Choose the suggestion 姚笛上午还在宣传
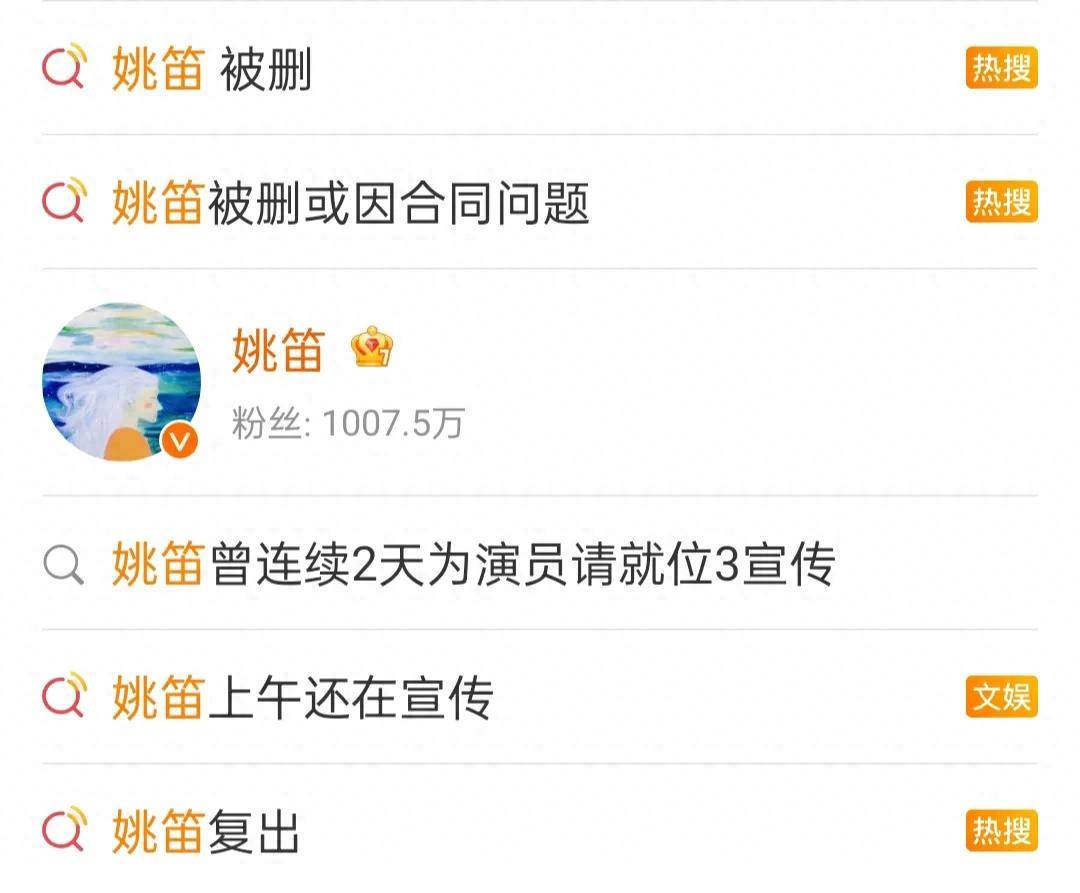 [x=302, y=698]
